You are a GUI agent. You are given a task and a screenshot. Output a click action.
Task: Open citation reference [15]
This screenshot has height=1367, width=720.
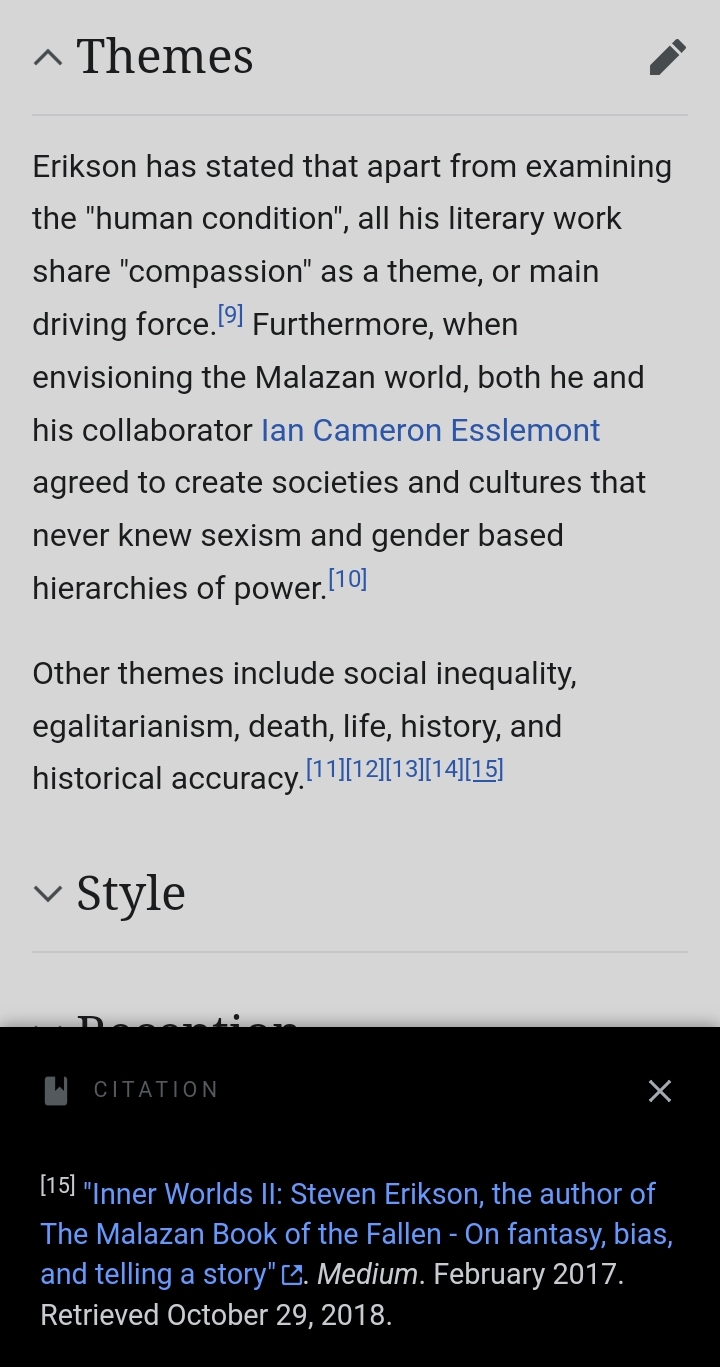[485, 769]
